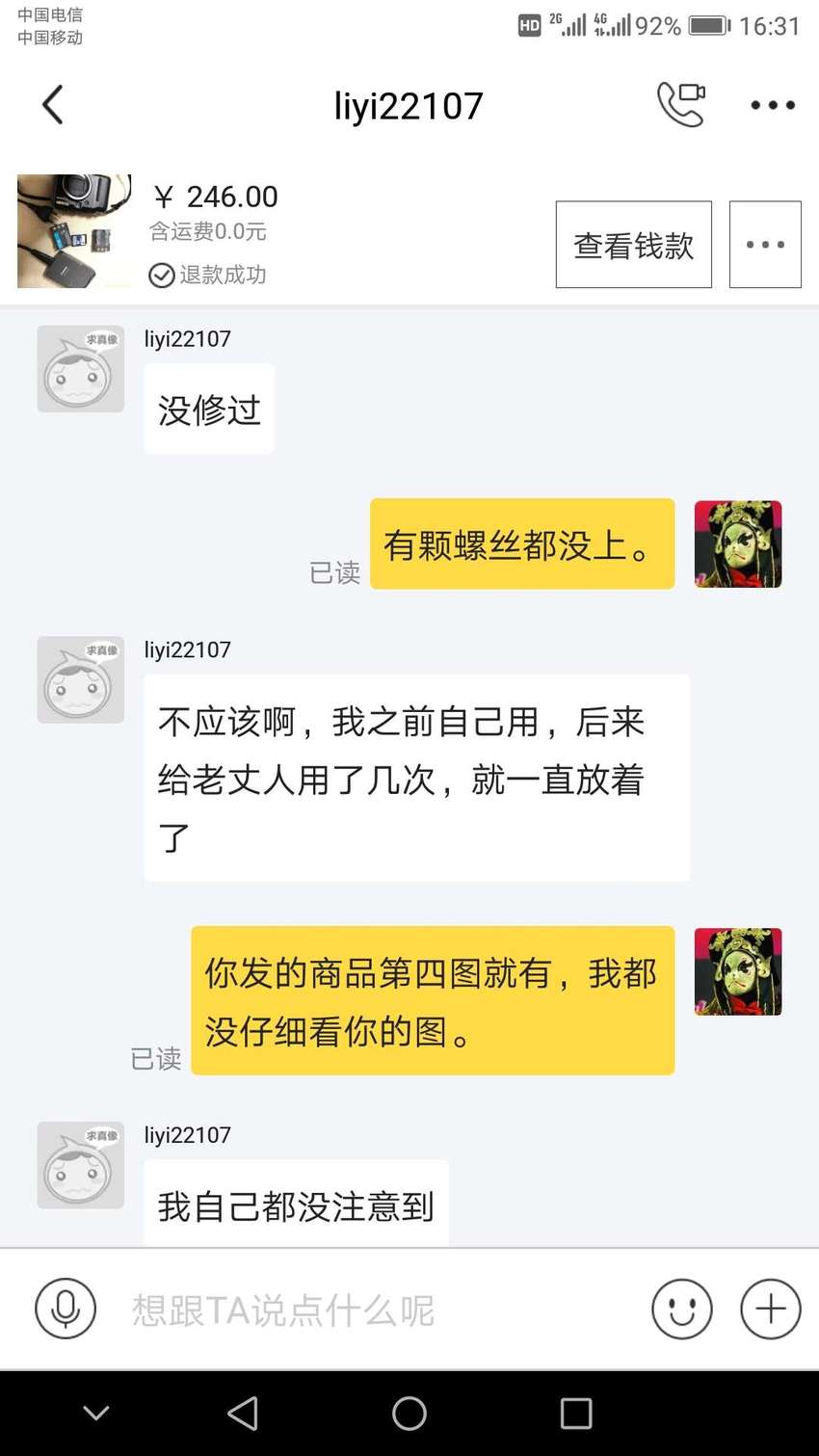Viewport: 819px width, 1456px height.
Task: Tap my avatar beside 有颗螺丝都没上
Action: (x=738, y=544)
